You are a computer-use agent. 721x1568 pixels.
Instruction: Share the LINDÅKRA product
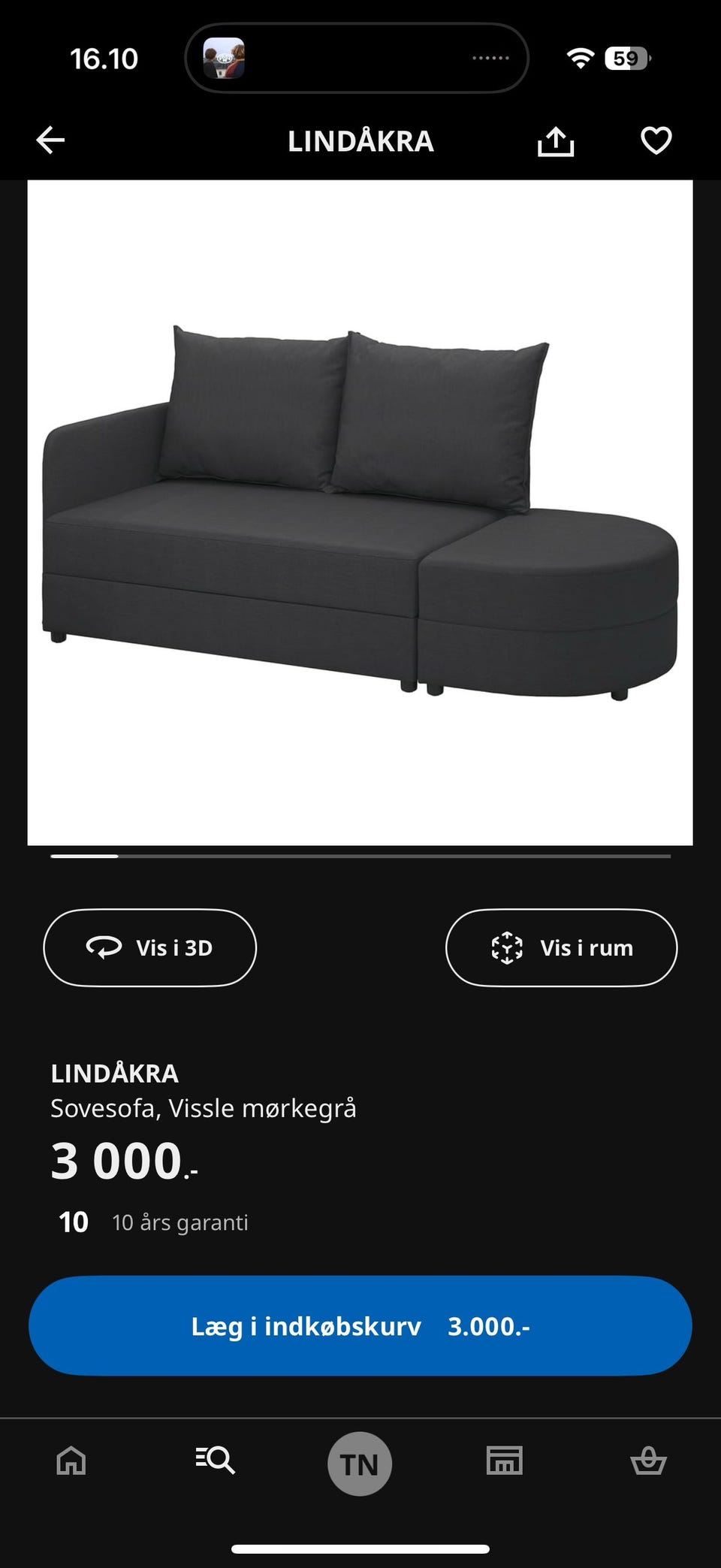[x=556, y=141]
